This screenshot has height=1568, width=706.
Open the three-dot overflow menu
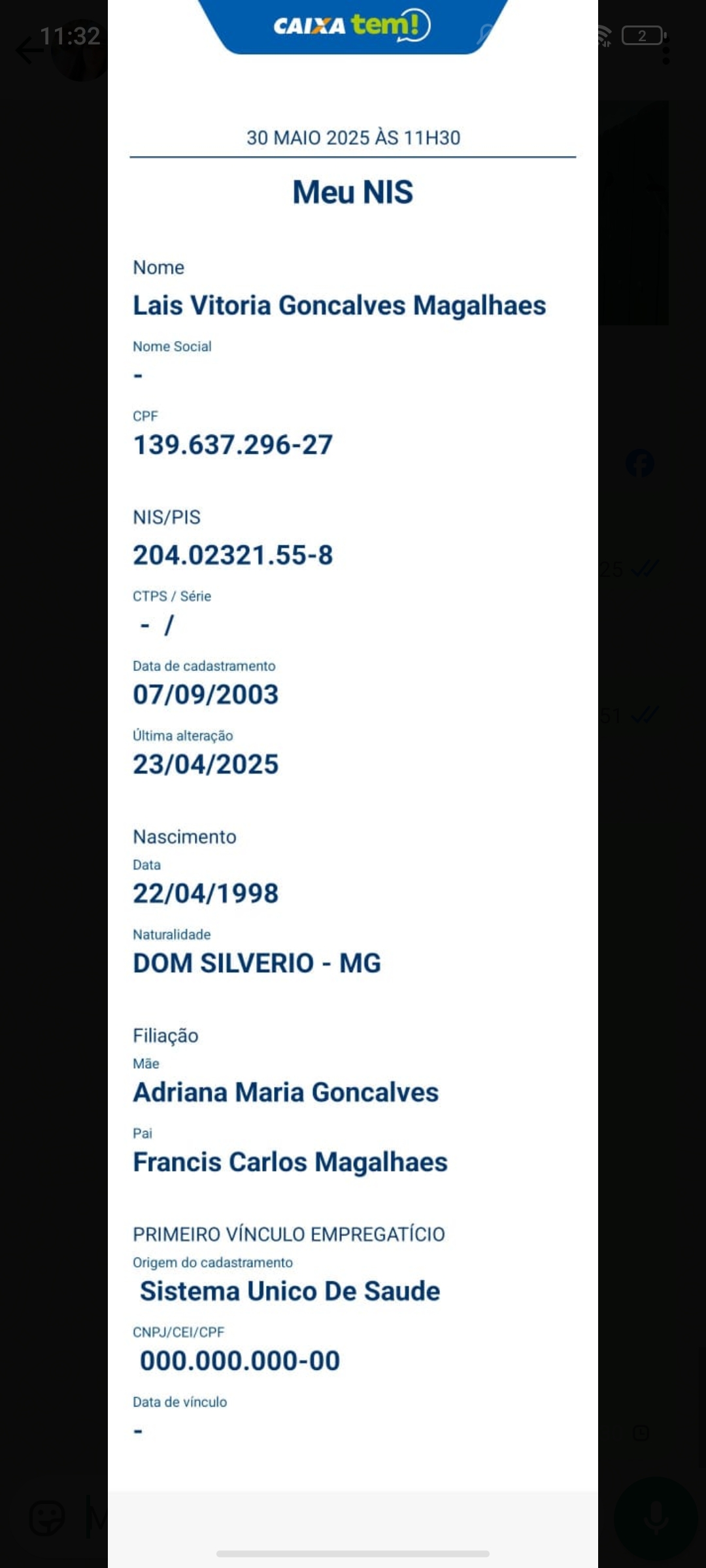665,50
